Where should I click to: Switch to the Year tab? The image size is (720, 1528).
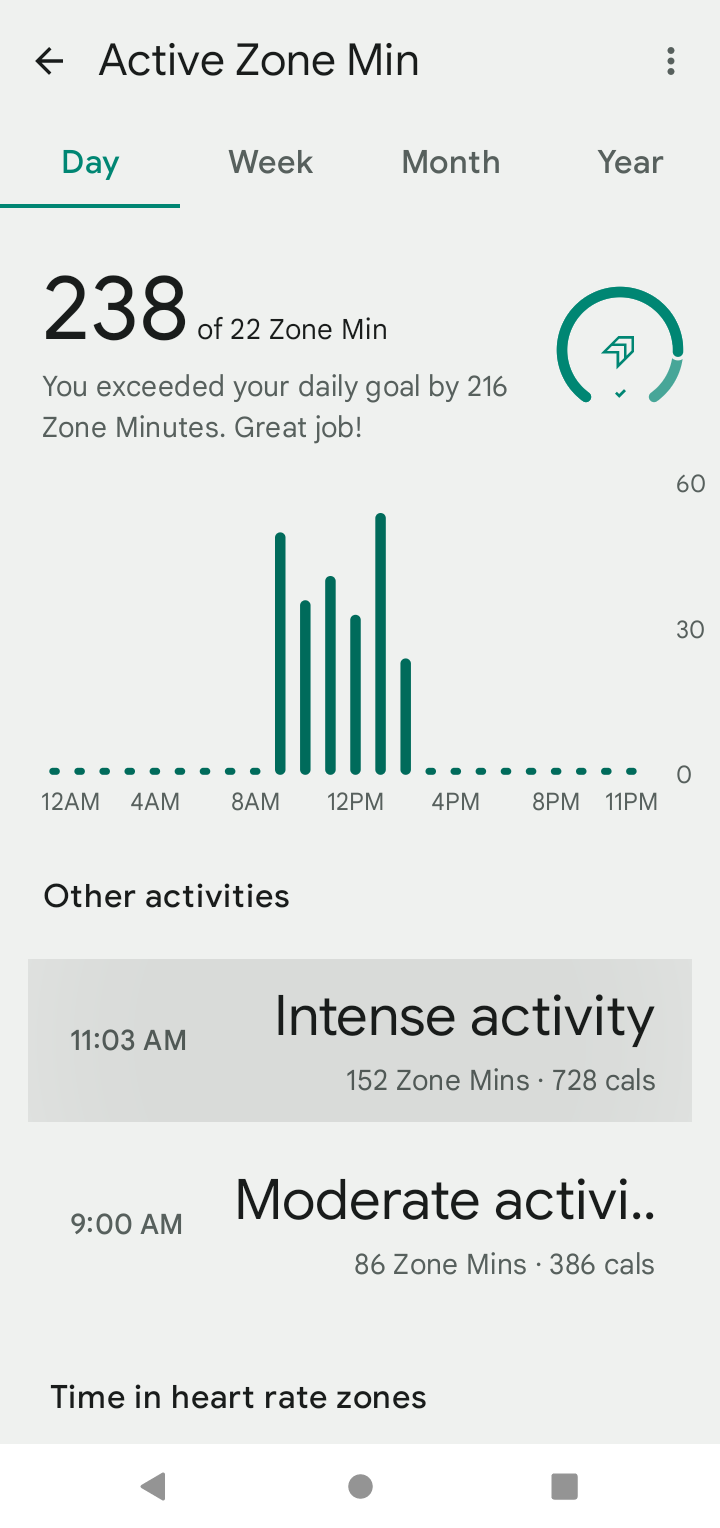point(630,163)
